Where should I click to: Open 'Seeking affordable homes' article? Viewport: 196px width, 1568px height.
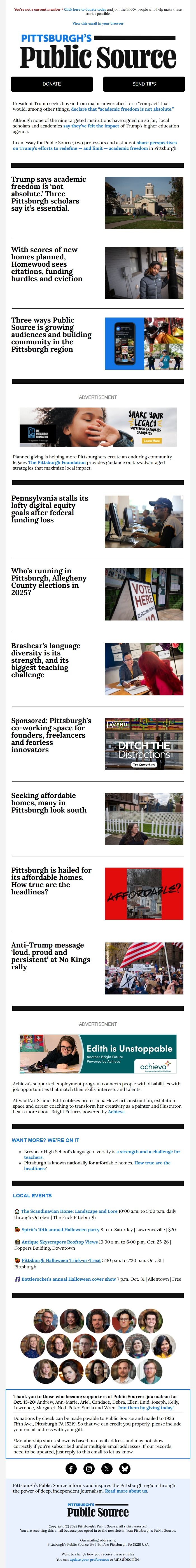pos(49,802)
